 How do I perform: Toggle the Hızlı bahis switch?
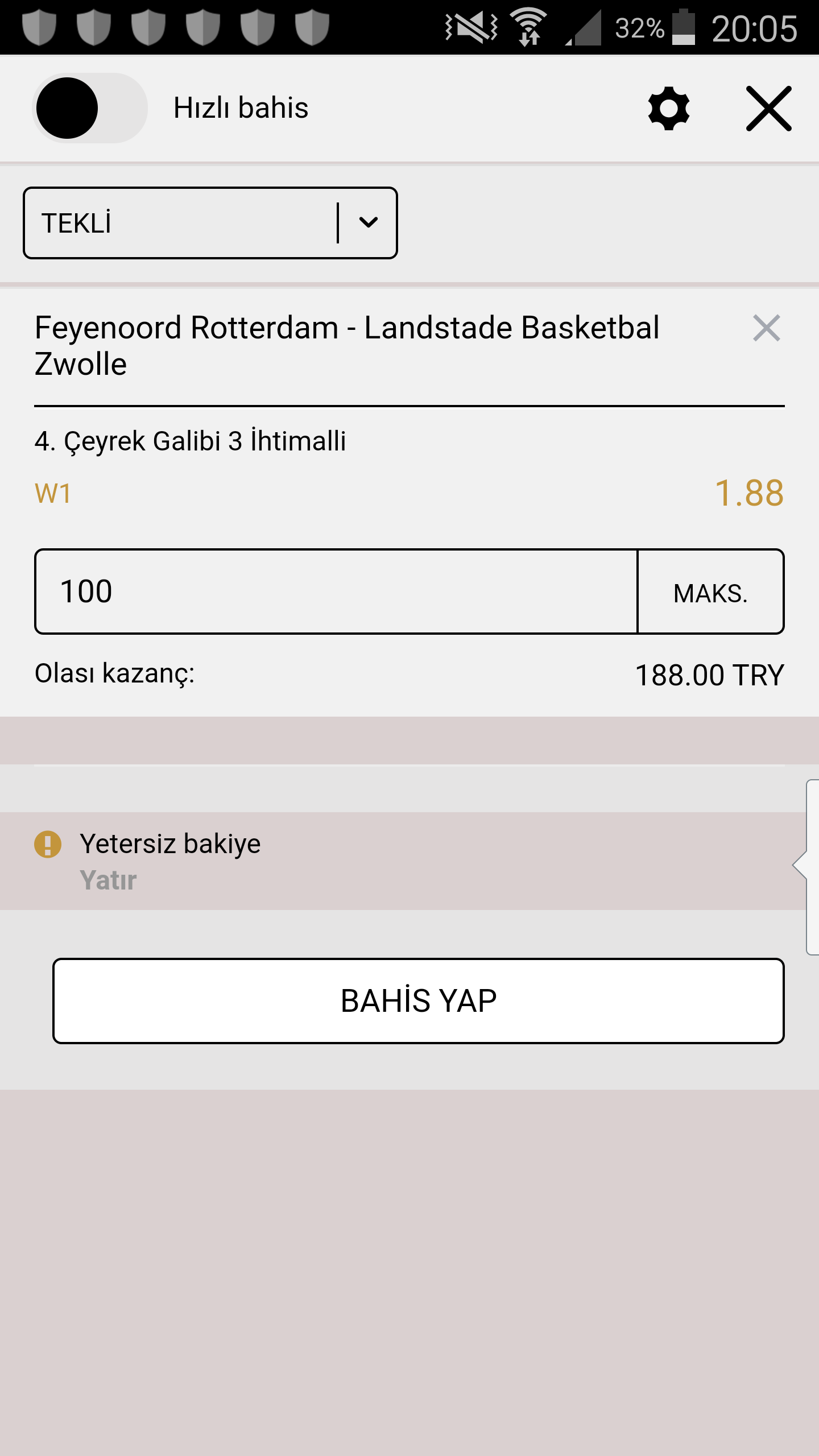tap(90, 108)
